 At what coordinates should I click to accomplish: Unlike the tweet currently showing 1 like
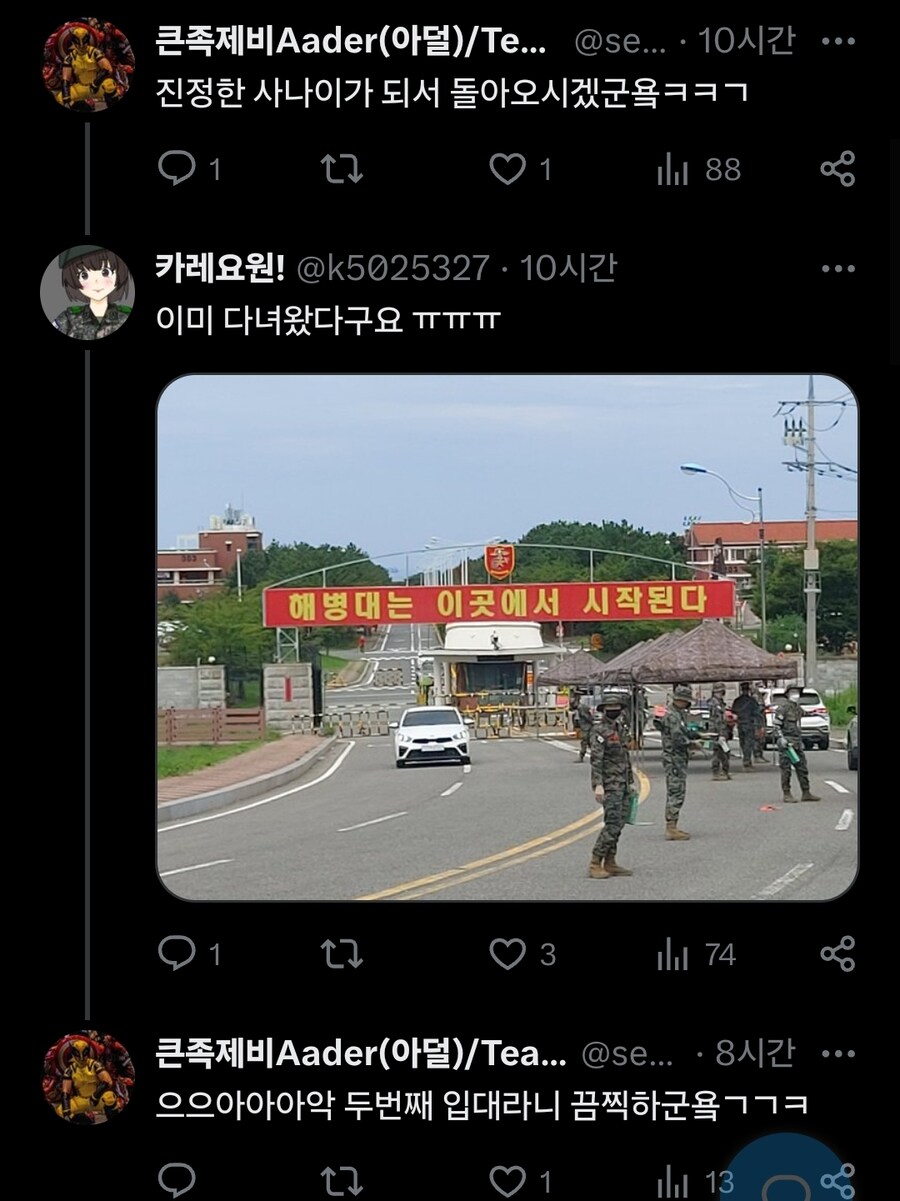coord(513,171)
